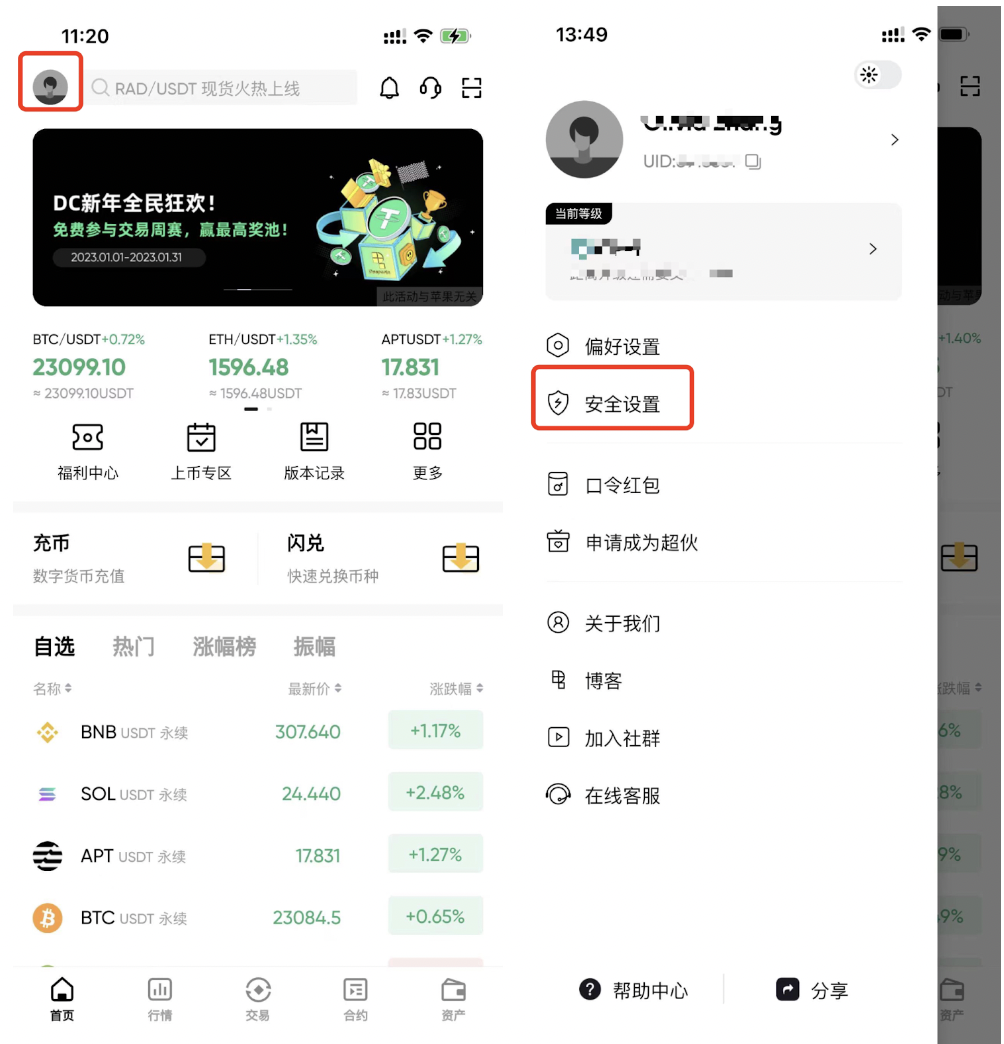Open the SOL USDT perpetual row

click(x=257, y=794)
